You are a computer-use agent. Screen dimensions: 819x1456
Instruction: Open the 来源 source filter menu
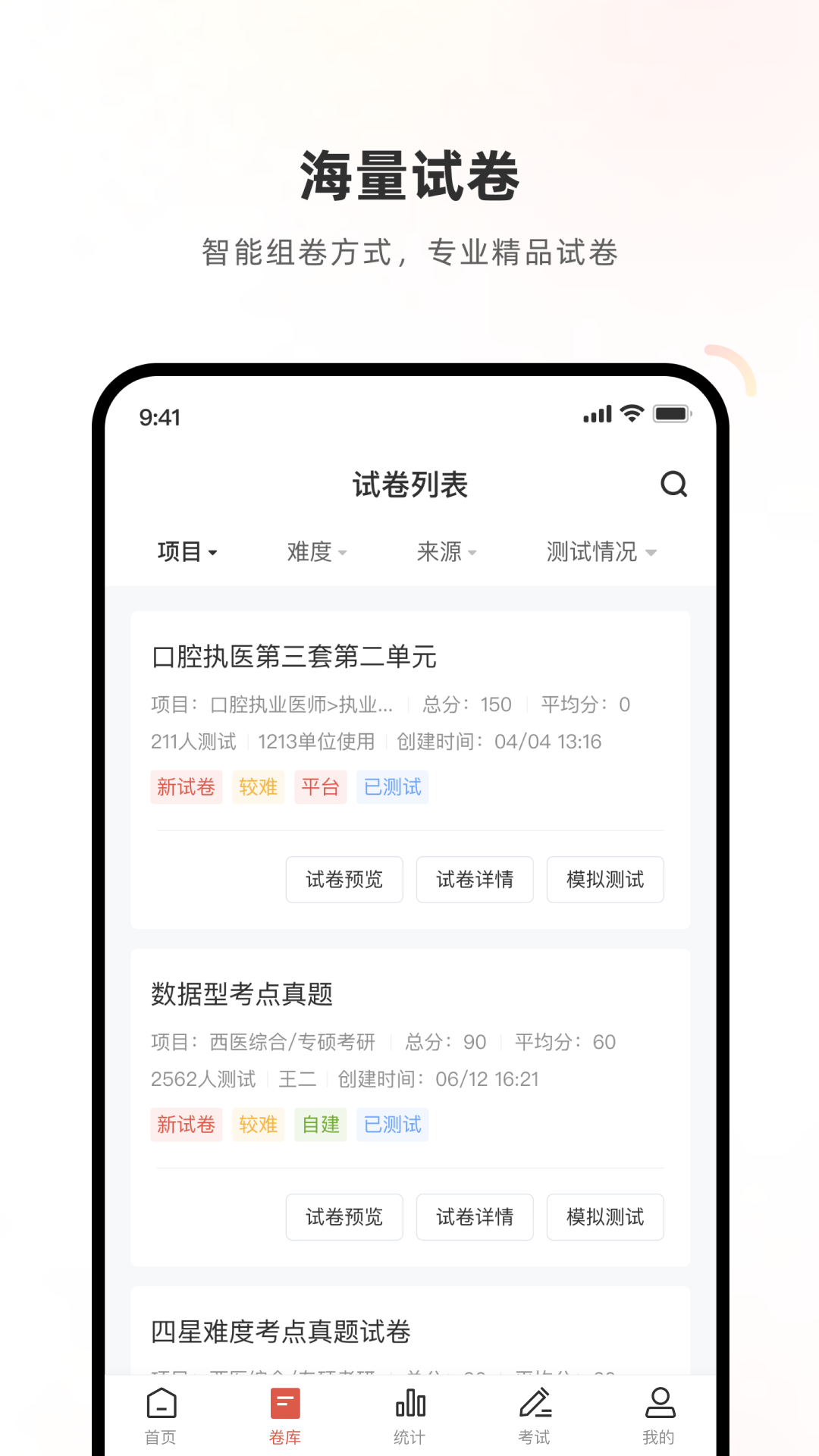click(446, 551)
